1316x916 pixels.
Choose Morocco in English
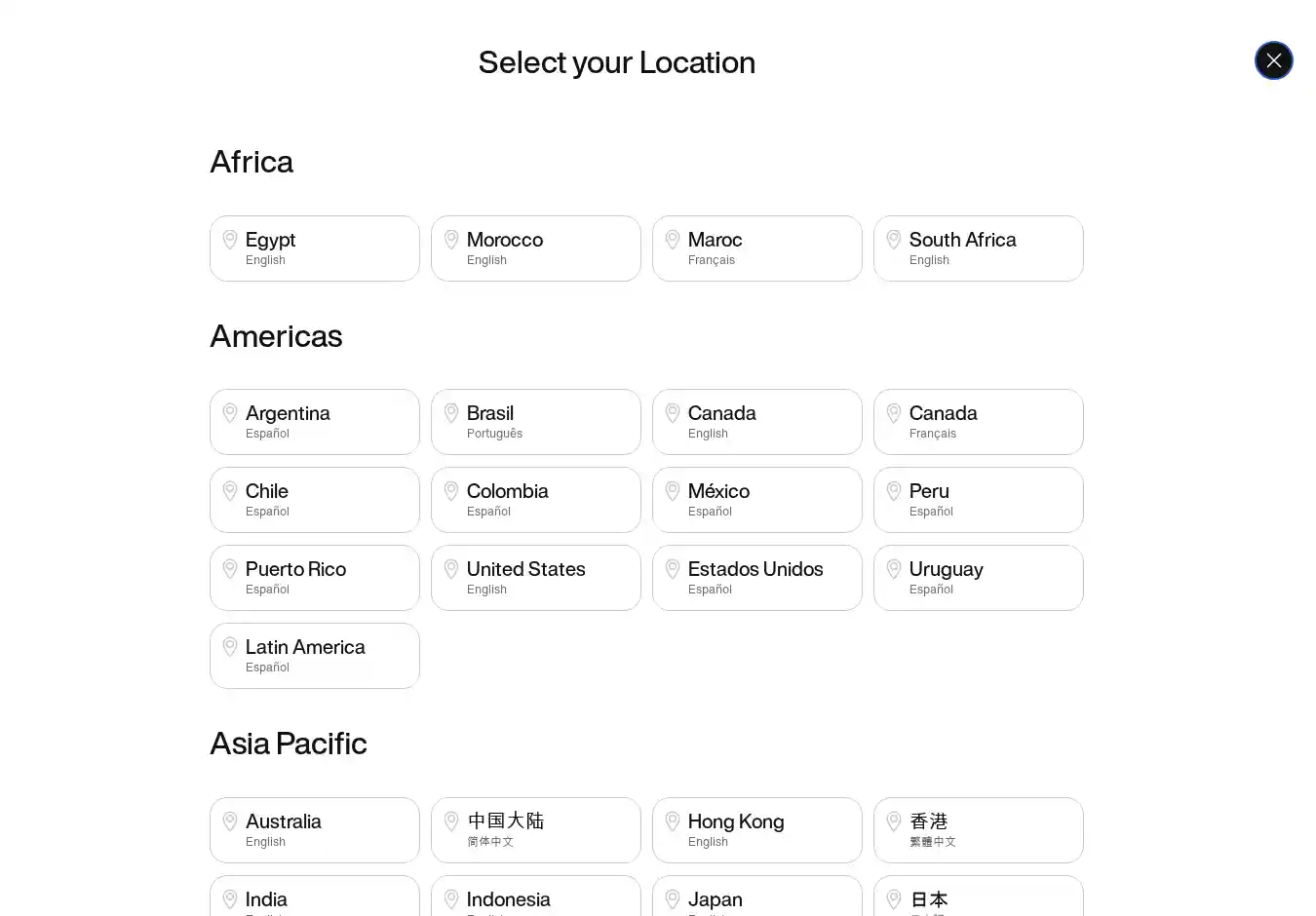coord(535,248)
